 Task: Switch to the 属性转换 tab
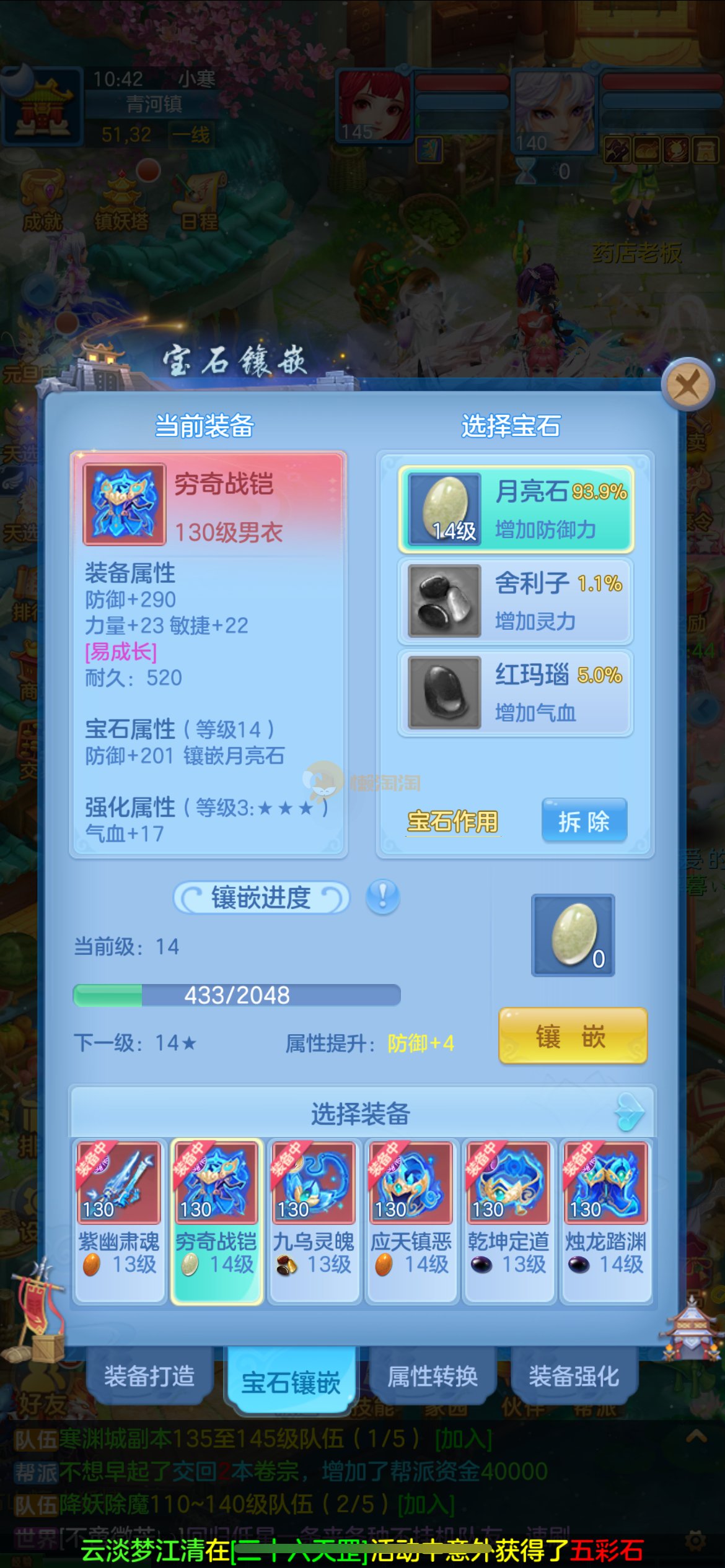click(x=433, y=1376)
